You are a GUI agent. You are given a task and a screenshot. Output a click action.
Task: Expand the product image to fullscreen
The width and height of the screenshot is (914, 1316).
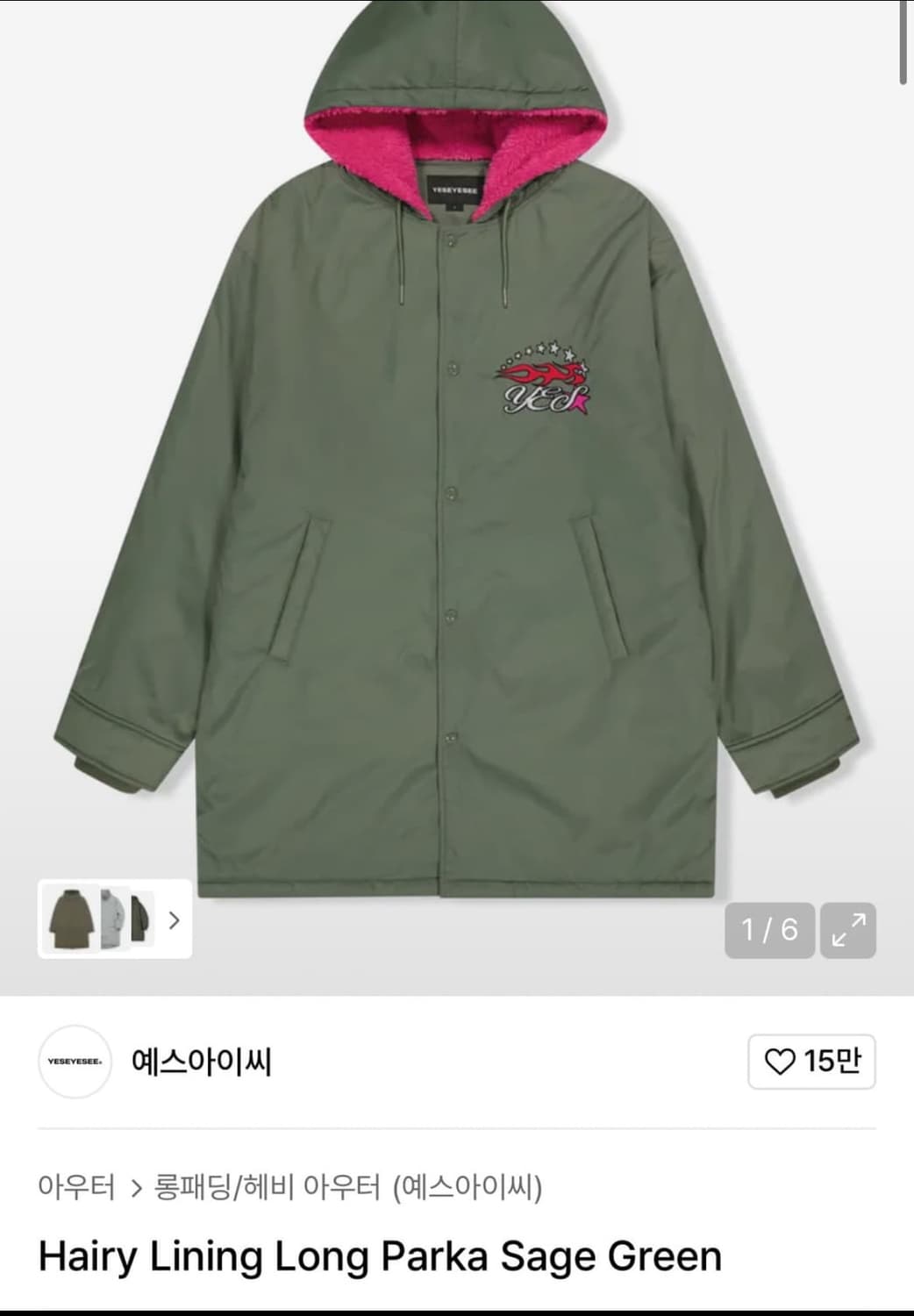[848, 930]
